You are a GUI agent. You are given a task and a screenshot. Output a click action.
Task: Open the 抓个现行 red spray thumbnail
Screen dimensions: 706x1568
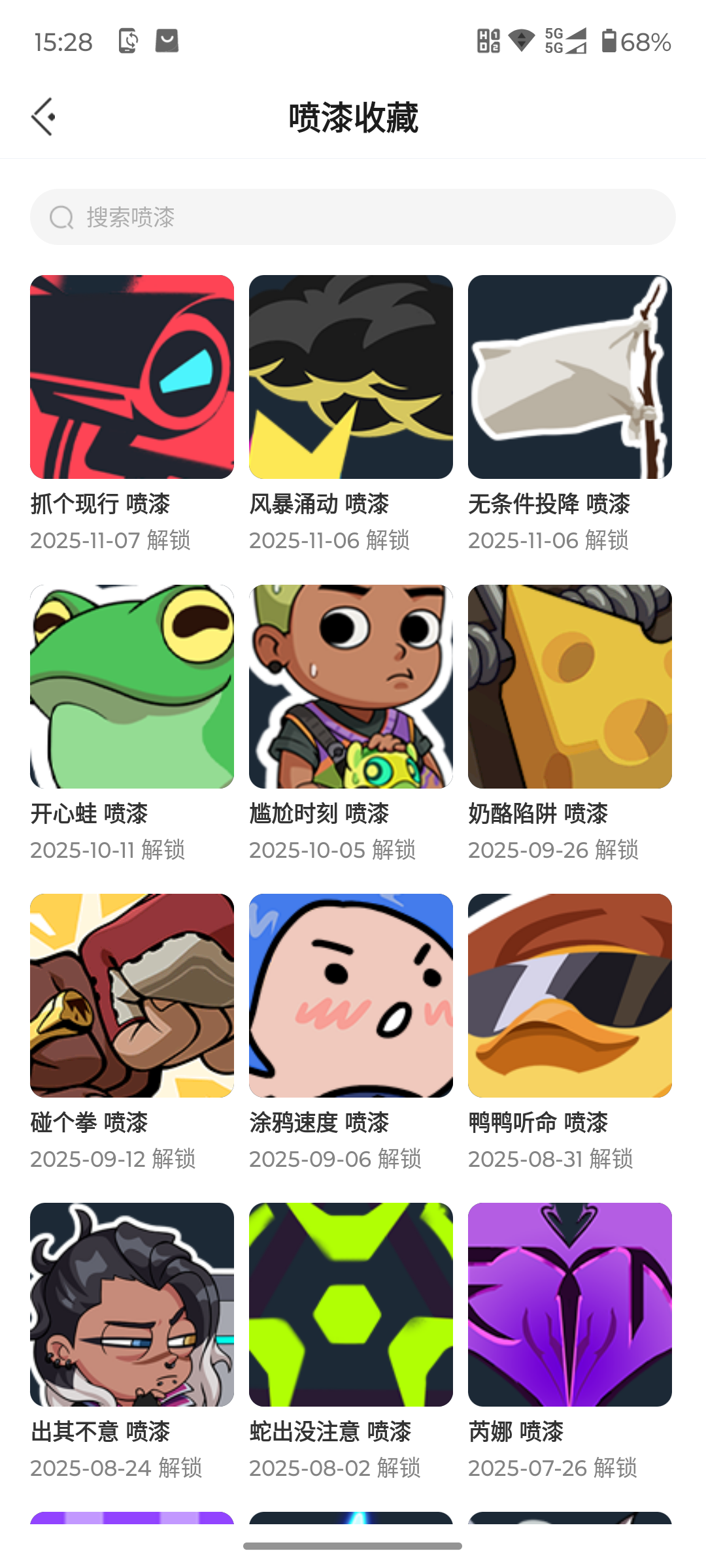[132, 376]
